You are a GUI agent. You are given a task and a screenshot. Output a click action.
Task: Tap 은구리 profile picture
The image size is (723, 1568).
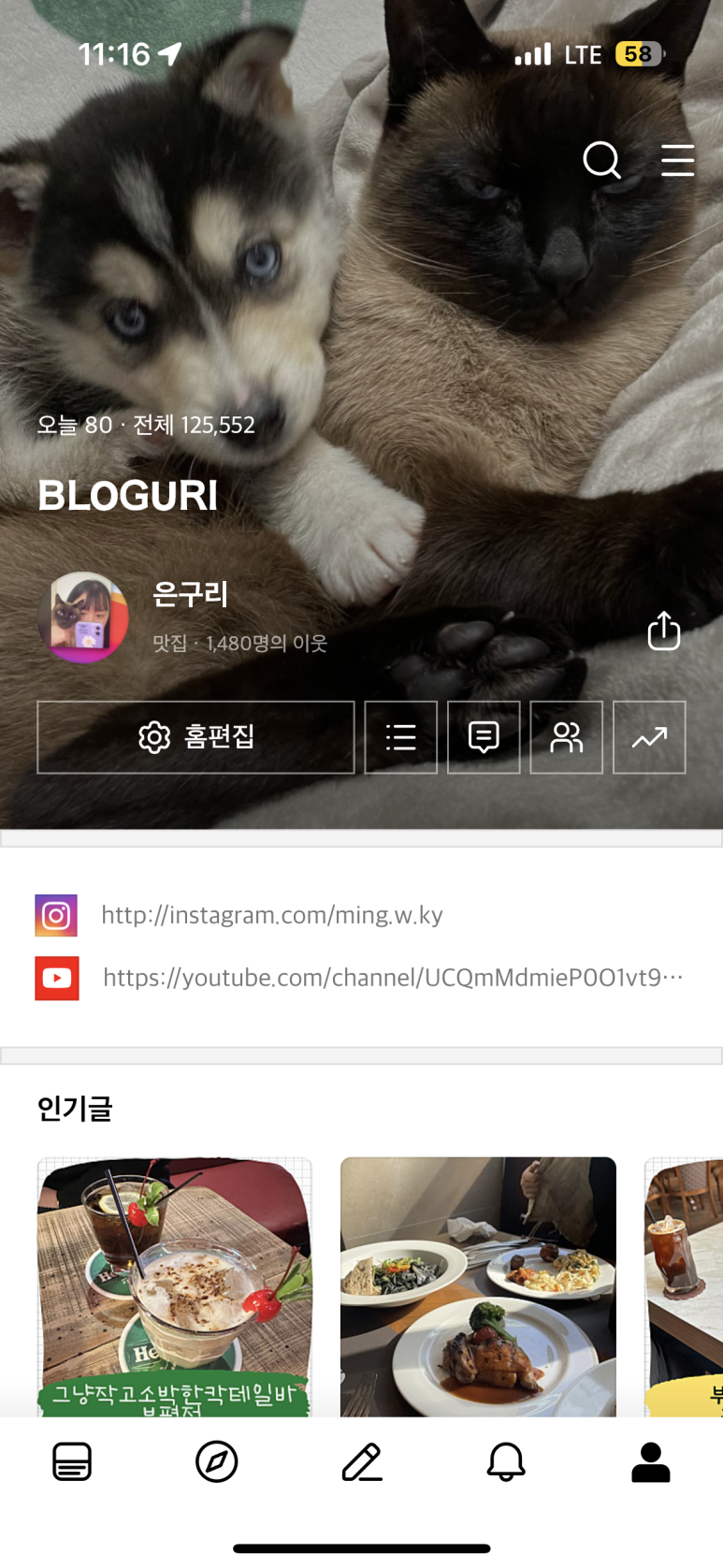coord(83,617)
